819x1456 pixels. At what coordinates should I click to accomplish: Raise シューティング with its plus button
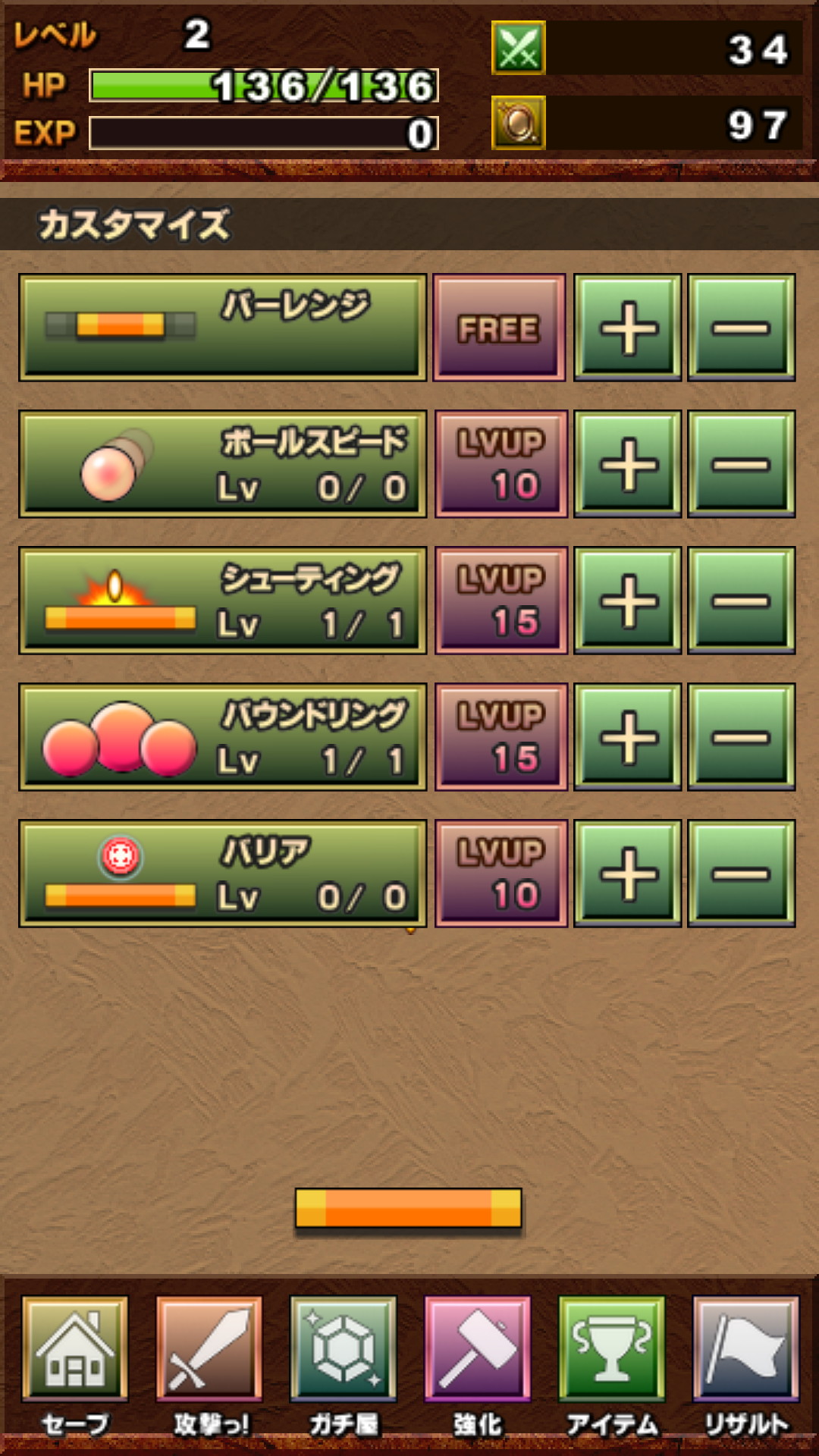628,601
